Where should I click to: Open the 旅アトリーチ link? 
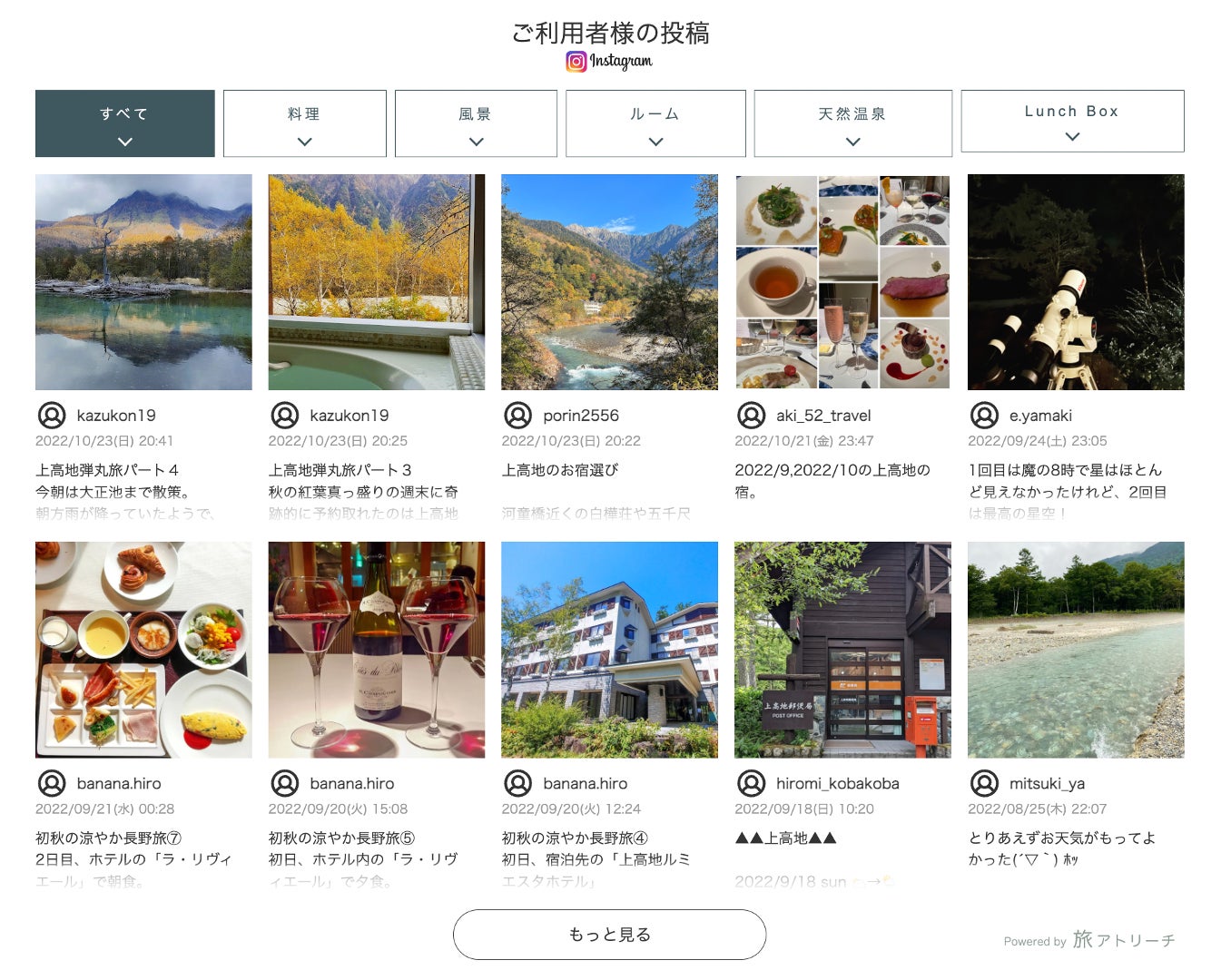1123,940
